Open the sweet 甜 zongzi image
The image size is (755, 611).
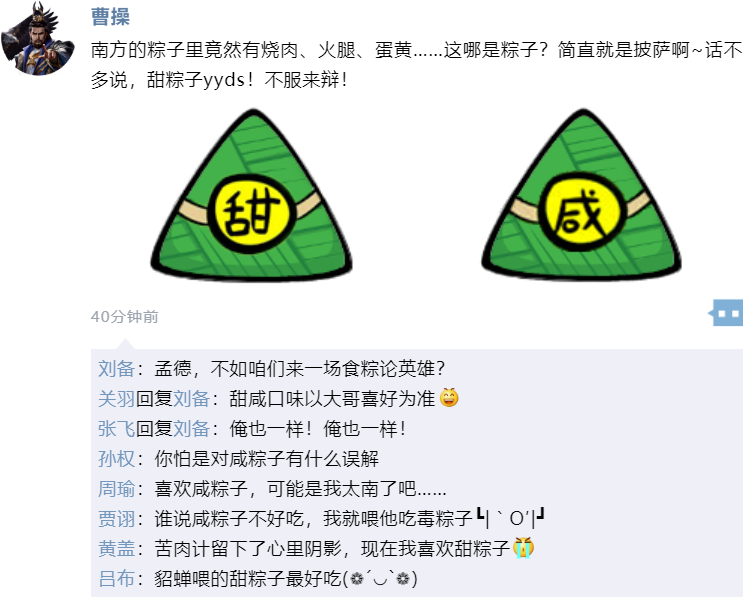pos(250,196)
